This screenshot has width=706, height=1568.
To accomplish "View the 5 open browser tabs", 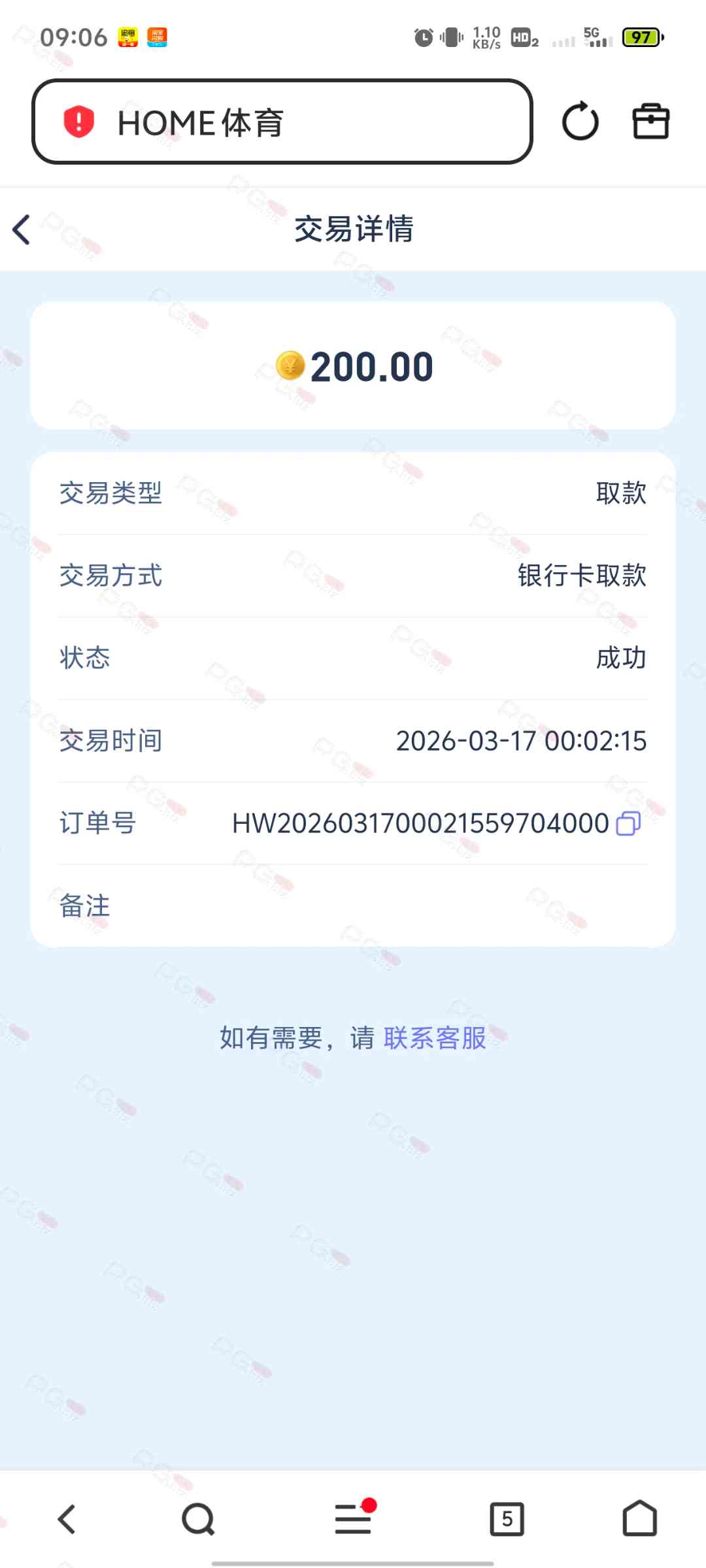I will point(507,1519).
